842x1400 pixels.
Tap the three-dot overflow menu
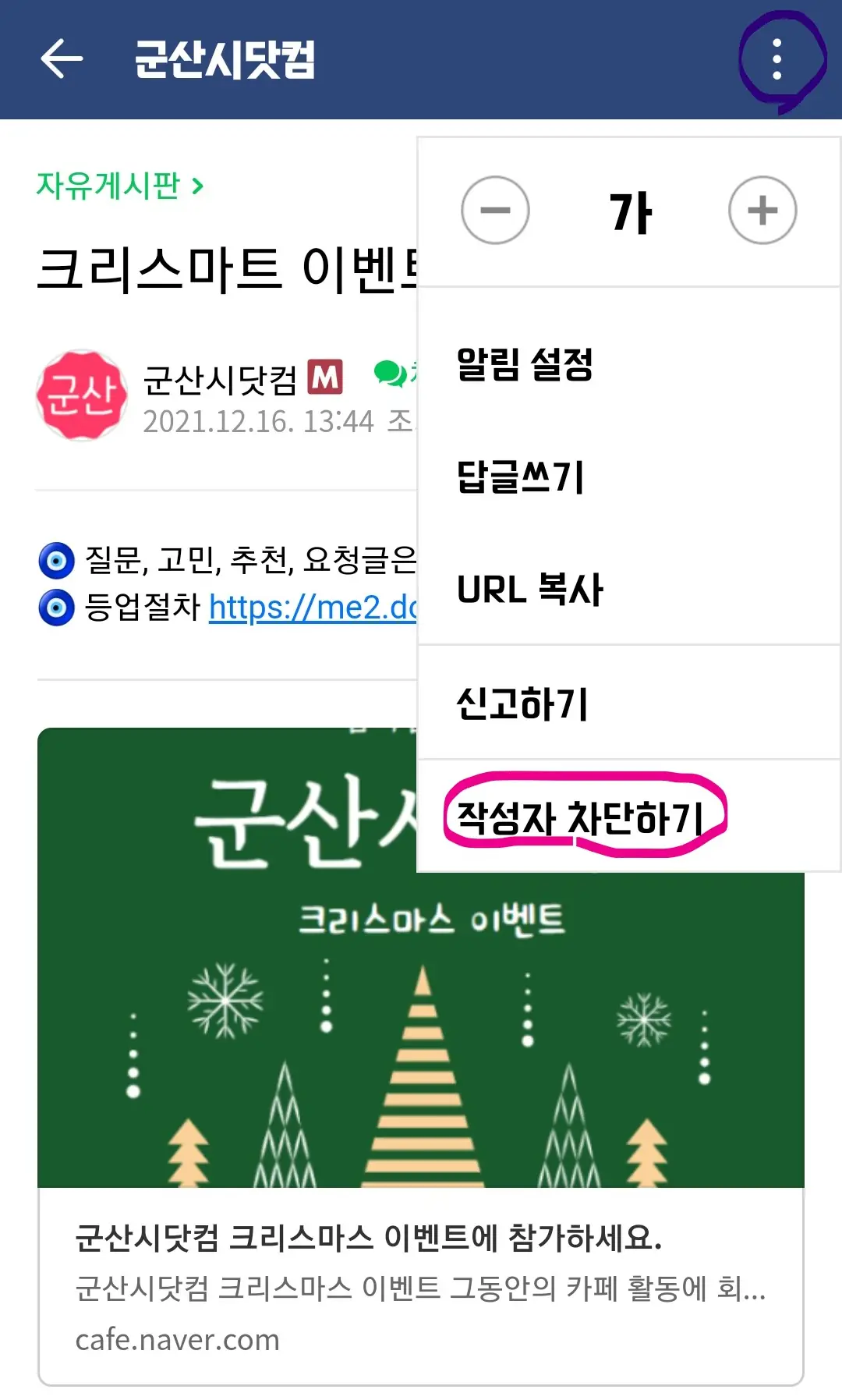click(x=777, y=59)
